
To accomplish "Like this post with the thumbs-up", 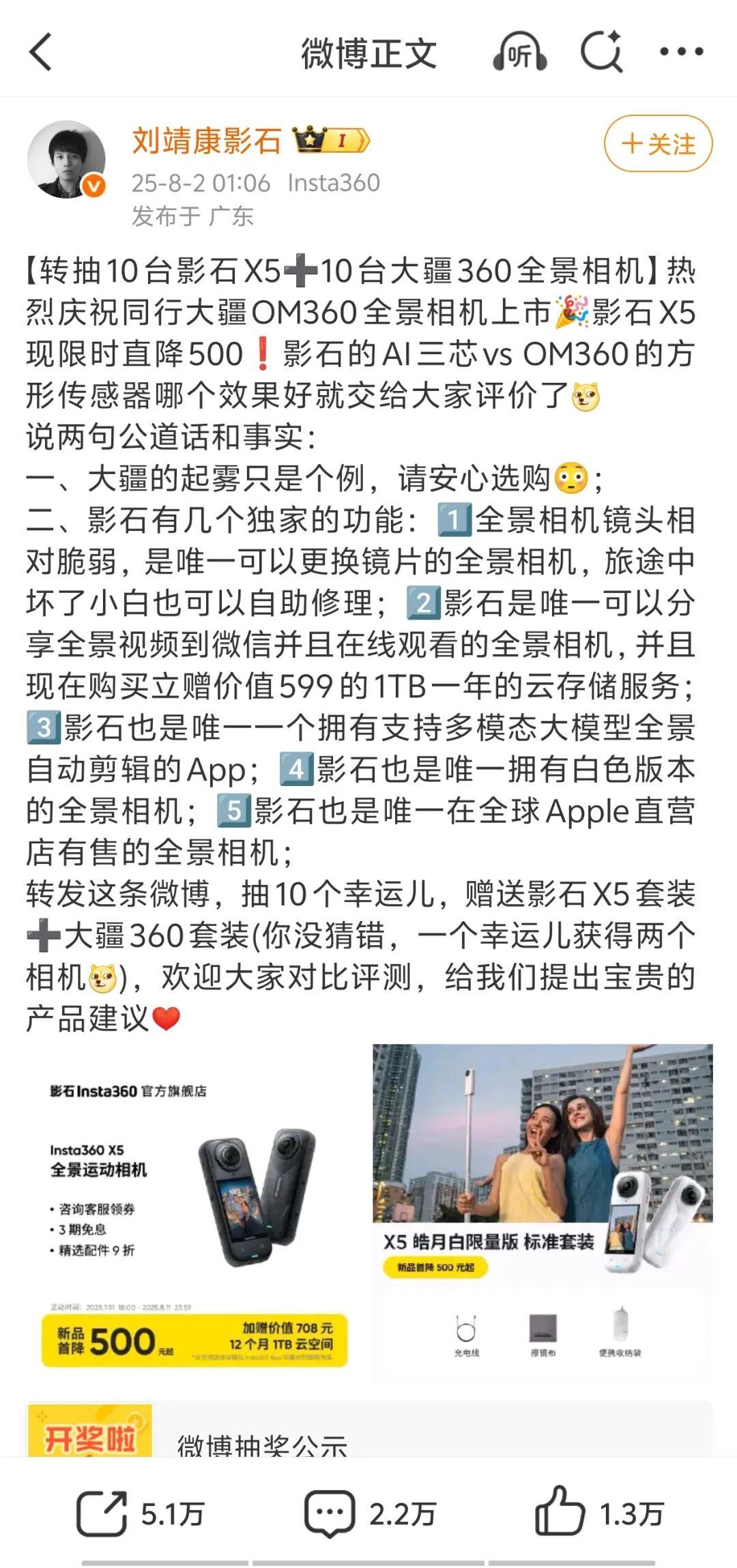I will tap(599, 1514).
